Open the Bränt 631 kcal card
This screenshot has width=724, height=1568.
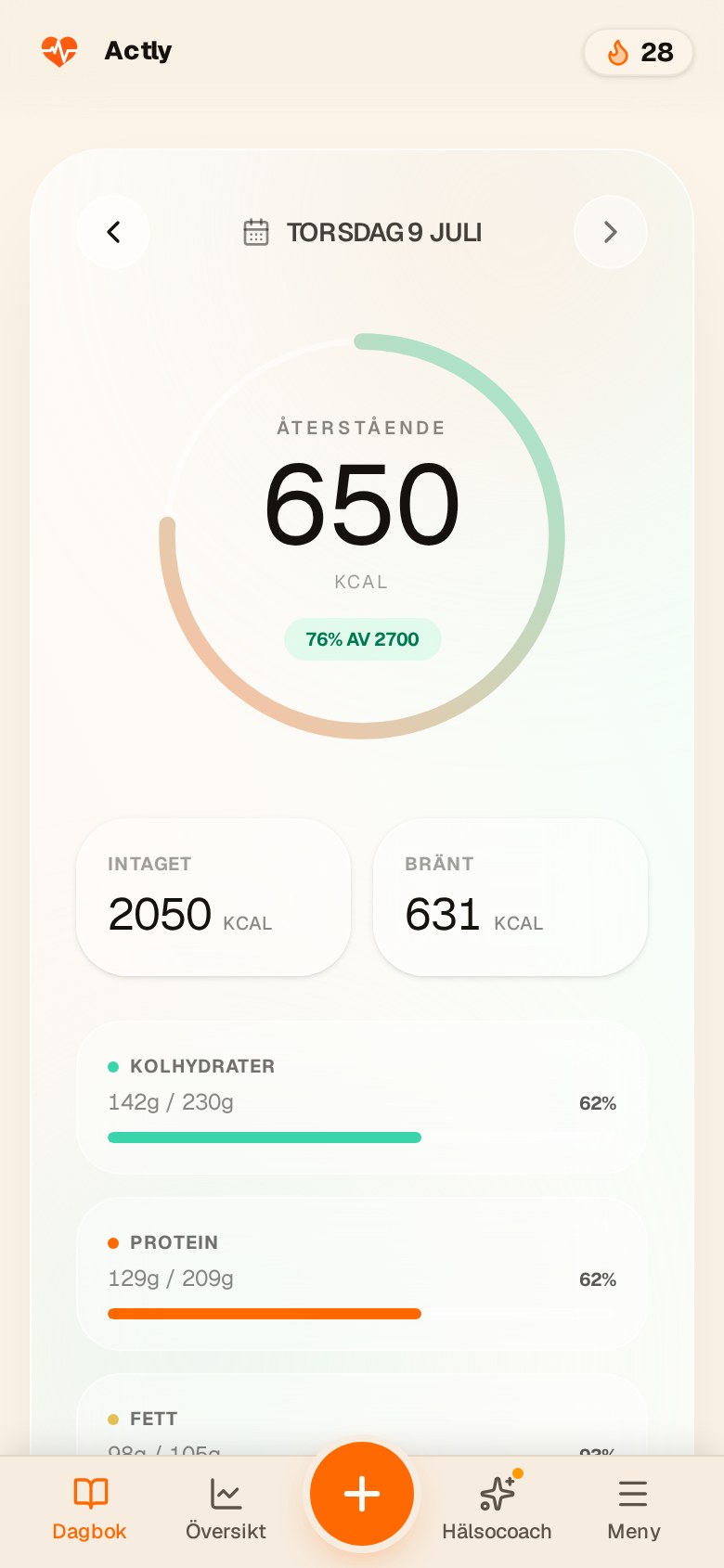pyautogui.click(x=511, y=897)
